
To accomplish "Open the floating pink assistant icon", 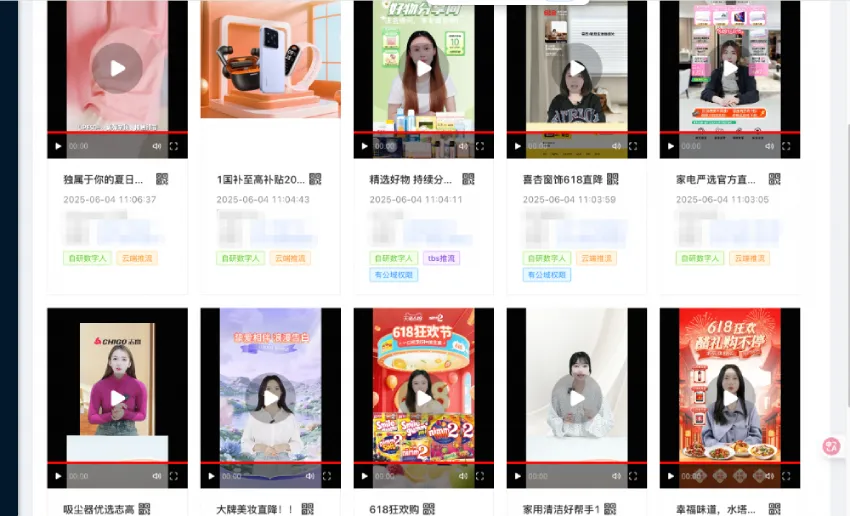I will (x=830, y=447).
